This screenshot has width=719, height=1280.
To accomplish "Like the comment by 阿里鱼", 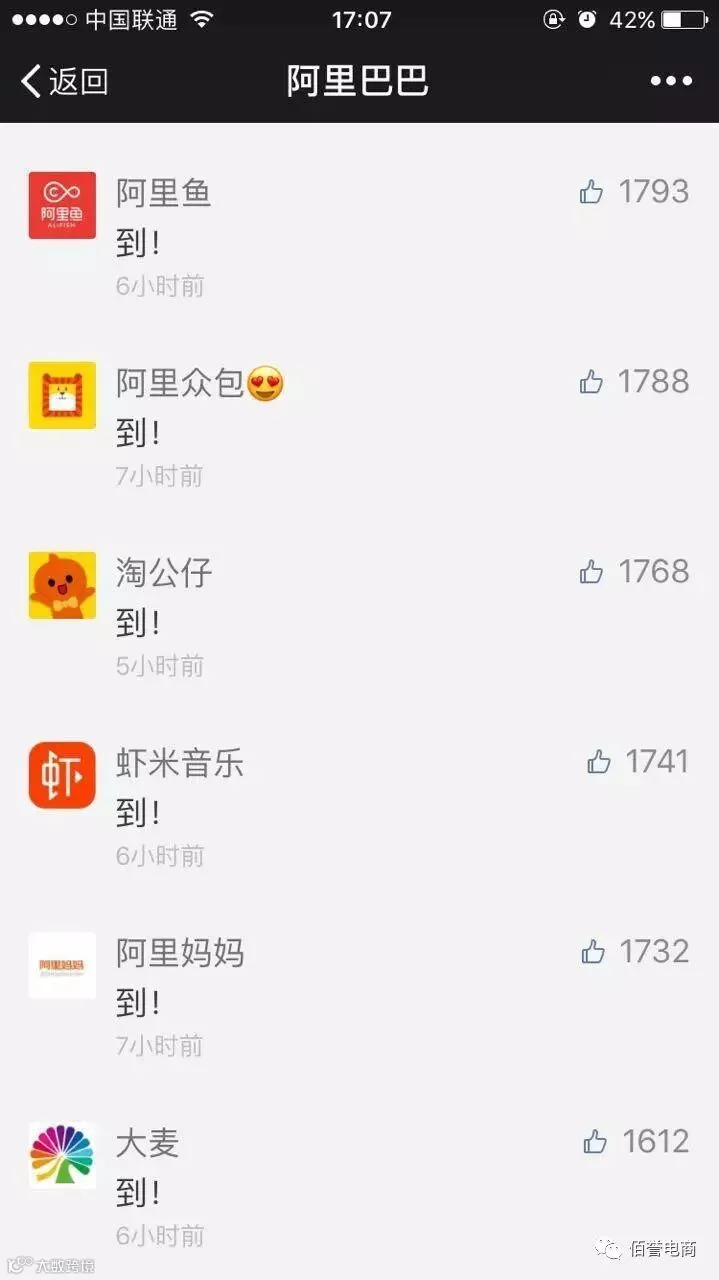I will 592,191.
